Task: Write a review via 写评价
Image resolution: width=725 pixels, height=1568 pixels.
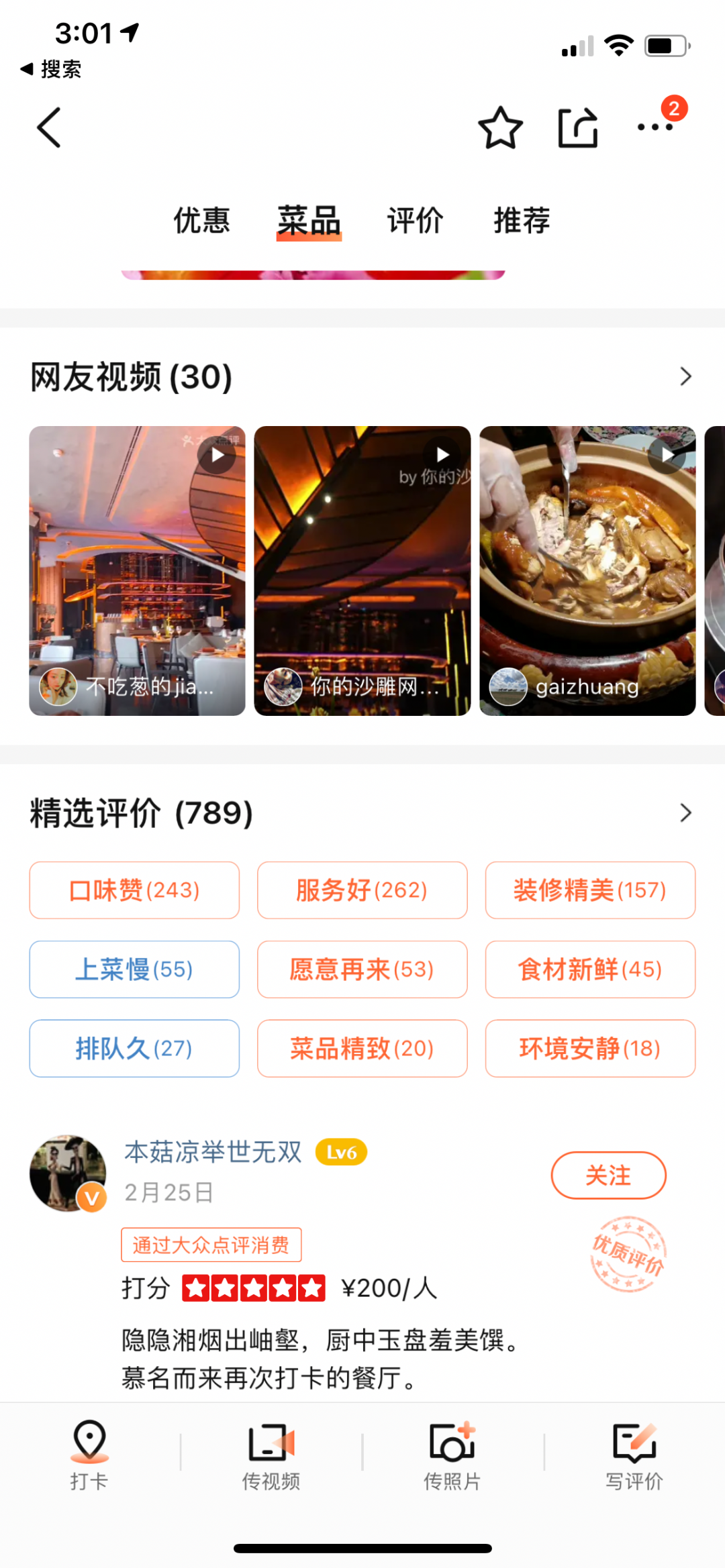Action: 634,1453
